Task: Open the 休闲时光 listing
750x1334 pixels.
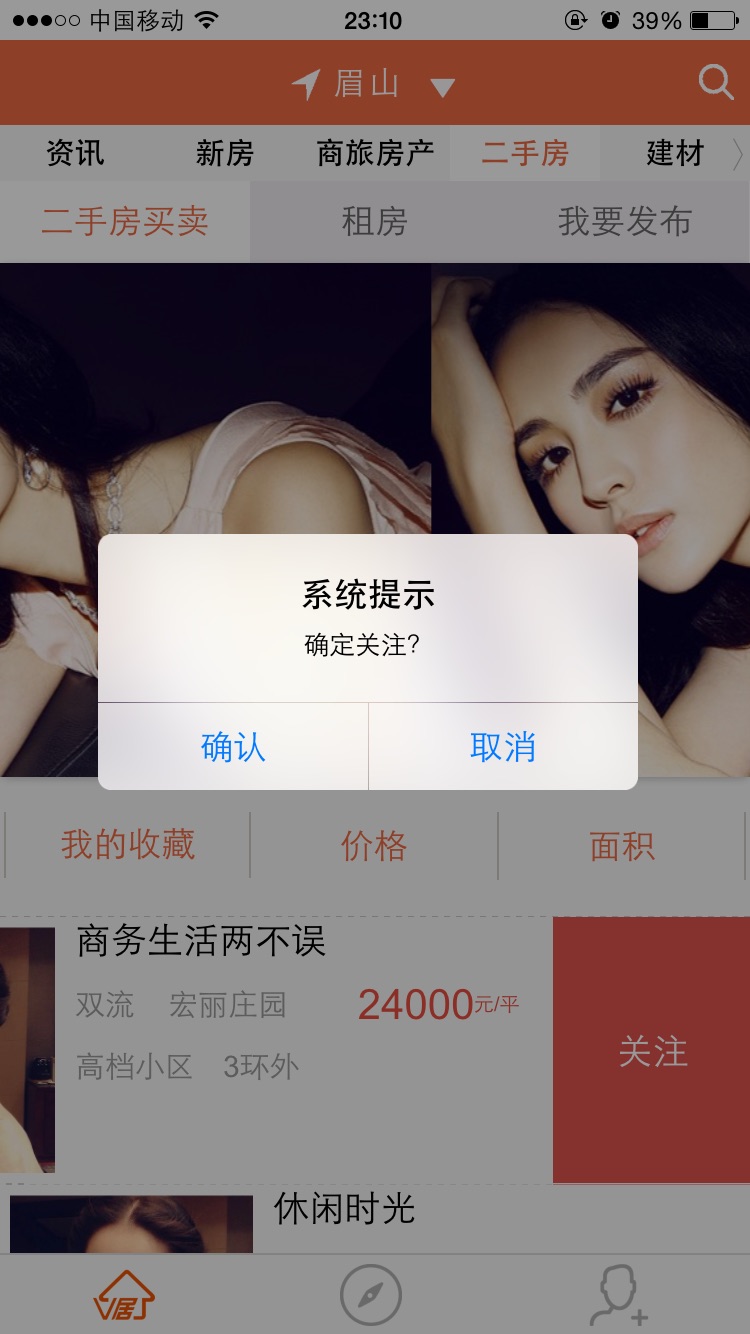Action: point(344,1209)
